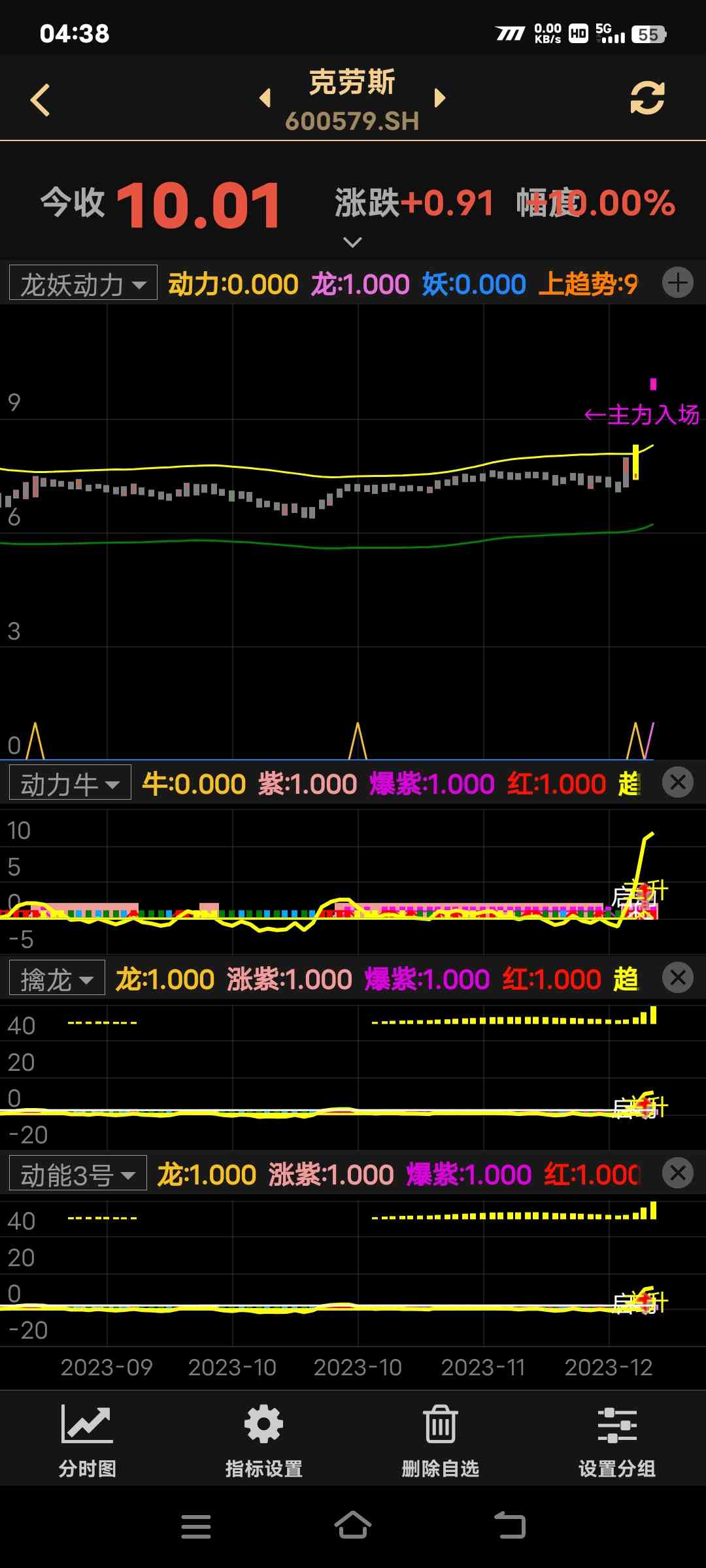This screenshot has width=706, height=1568.
Task: Switch to the previous stock
Action: [x=265, y=98]
